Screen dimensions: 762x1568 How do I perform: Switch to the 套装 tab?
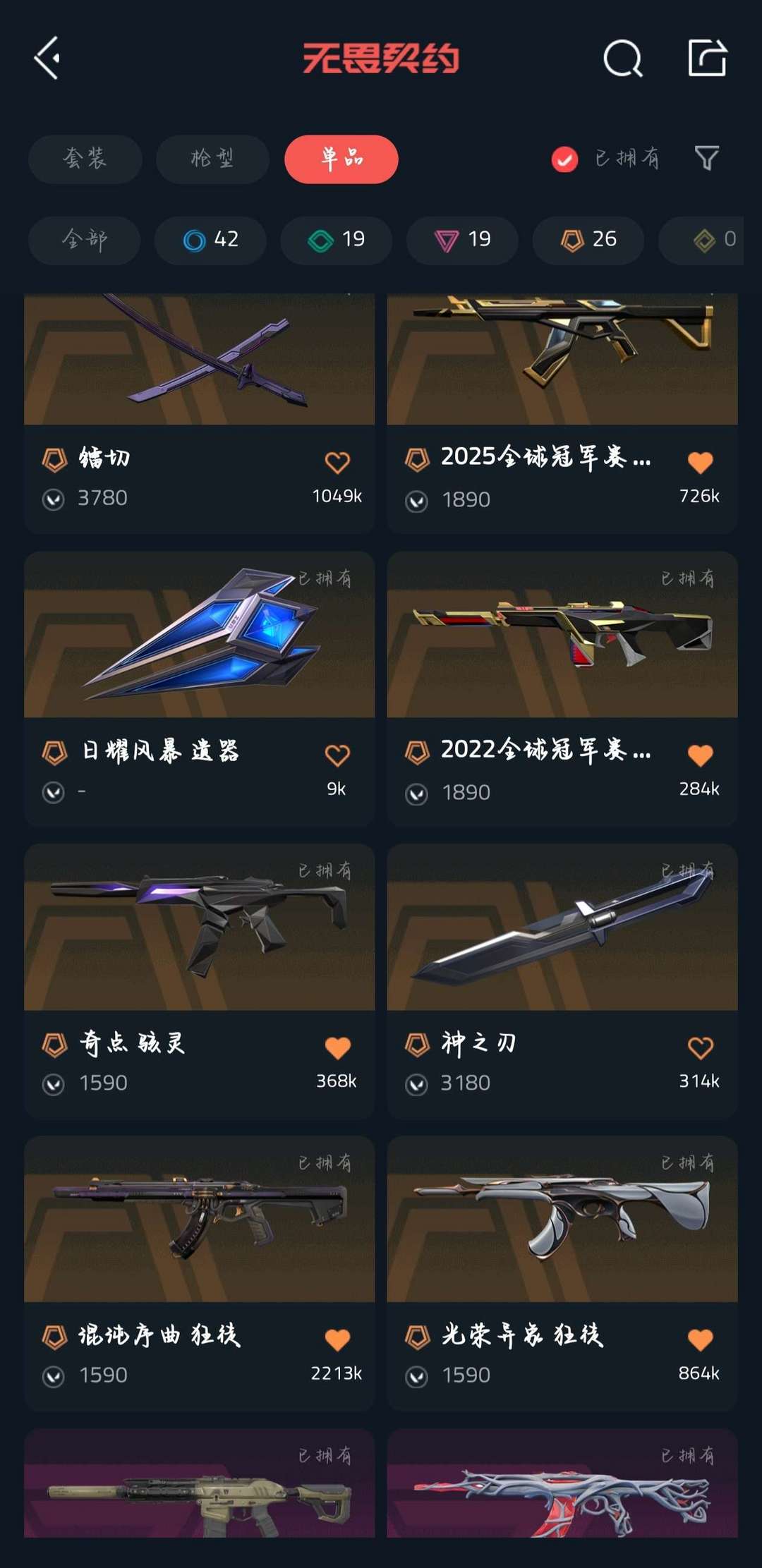(x=85, y=159)
